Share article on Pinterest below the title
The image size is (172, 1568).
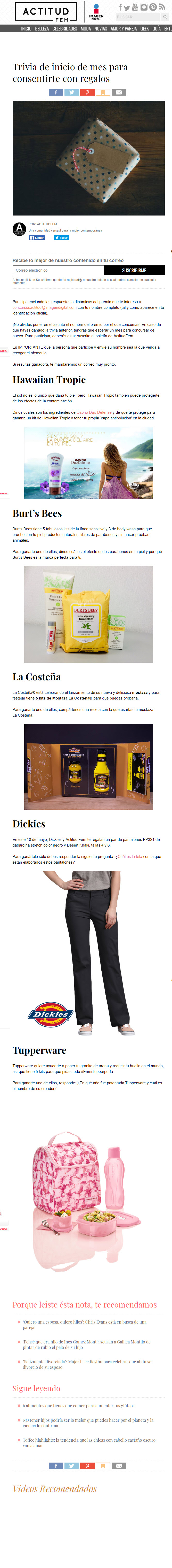tap(87, 93)
